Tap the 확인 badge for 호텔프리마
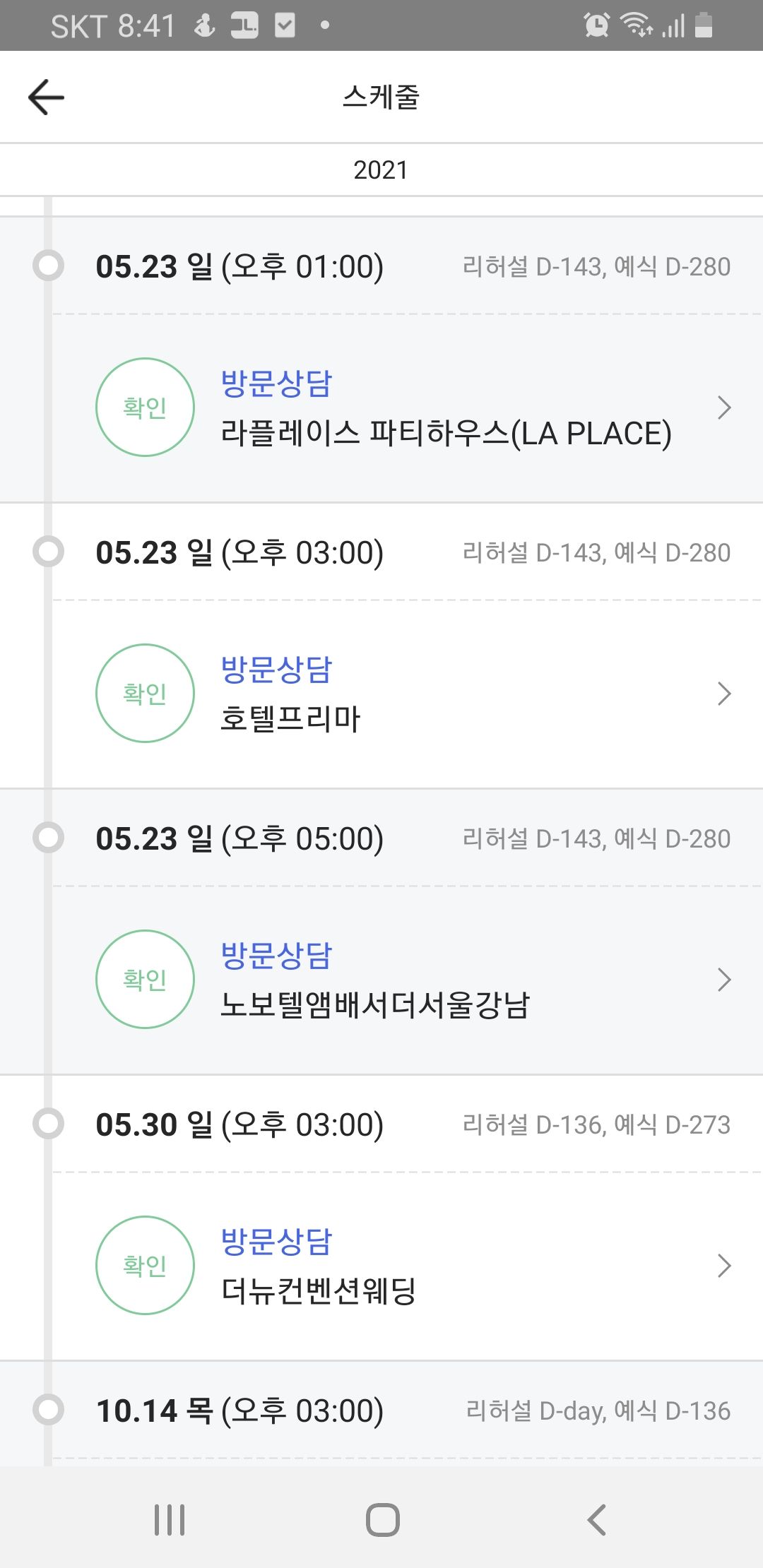 point(145,693)
